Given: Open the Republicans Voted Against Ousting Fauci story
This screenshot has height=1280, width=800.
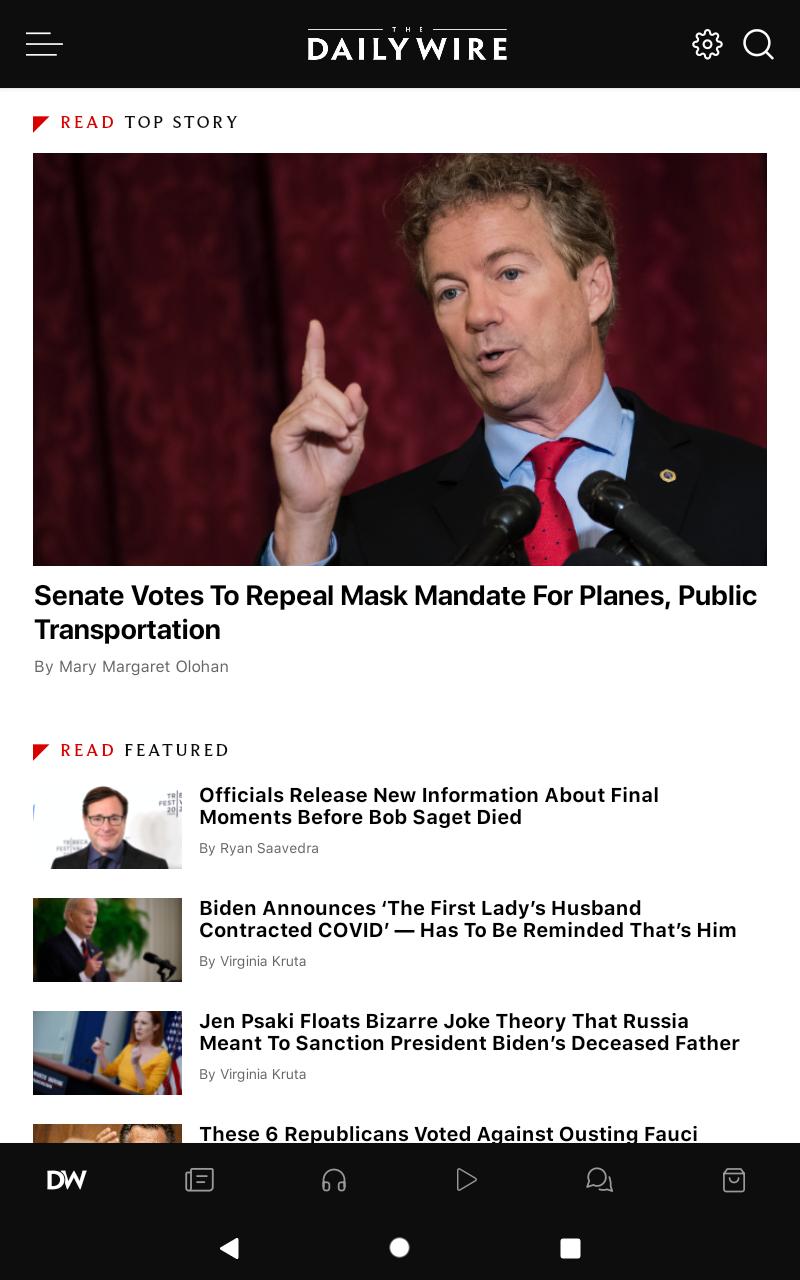Looking at the screenshot, I should [x=448, y=1133].
